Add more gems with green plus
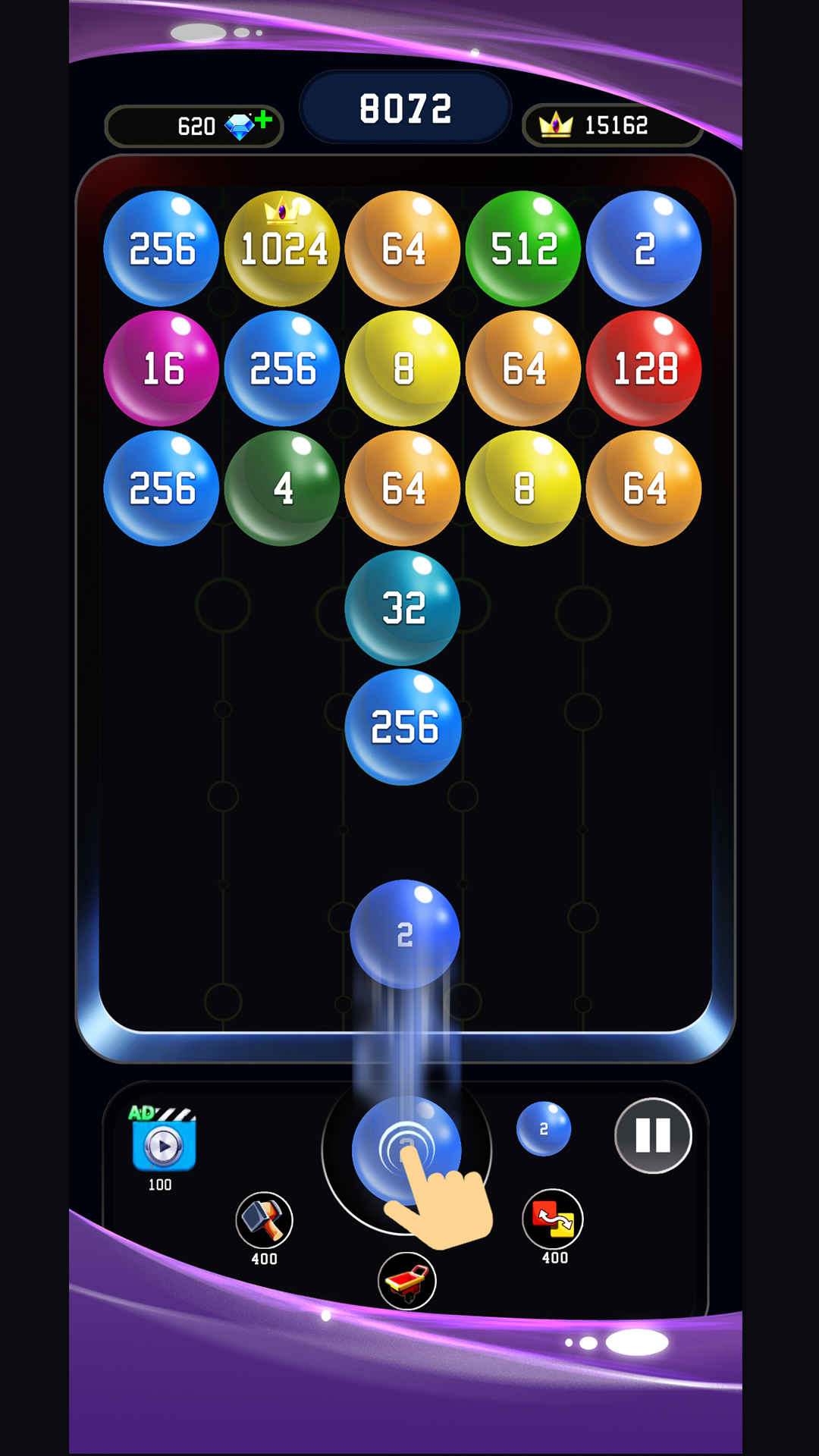The height and width of the screenshot is (1456, 819). point(263,119)
